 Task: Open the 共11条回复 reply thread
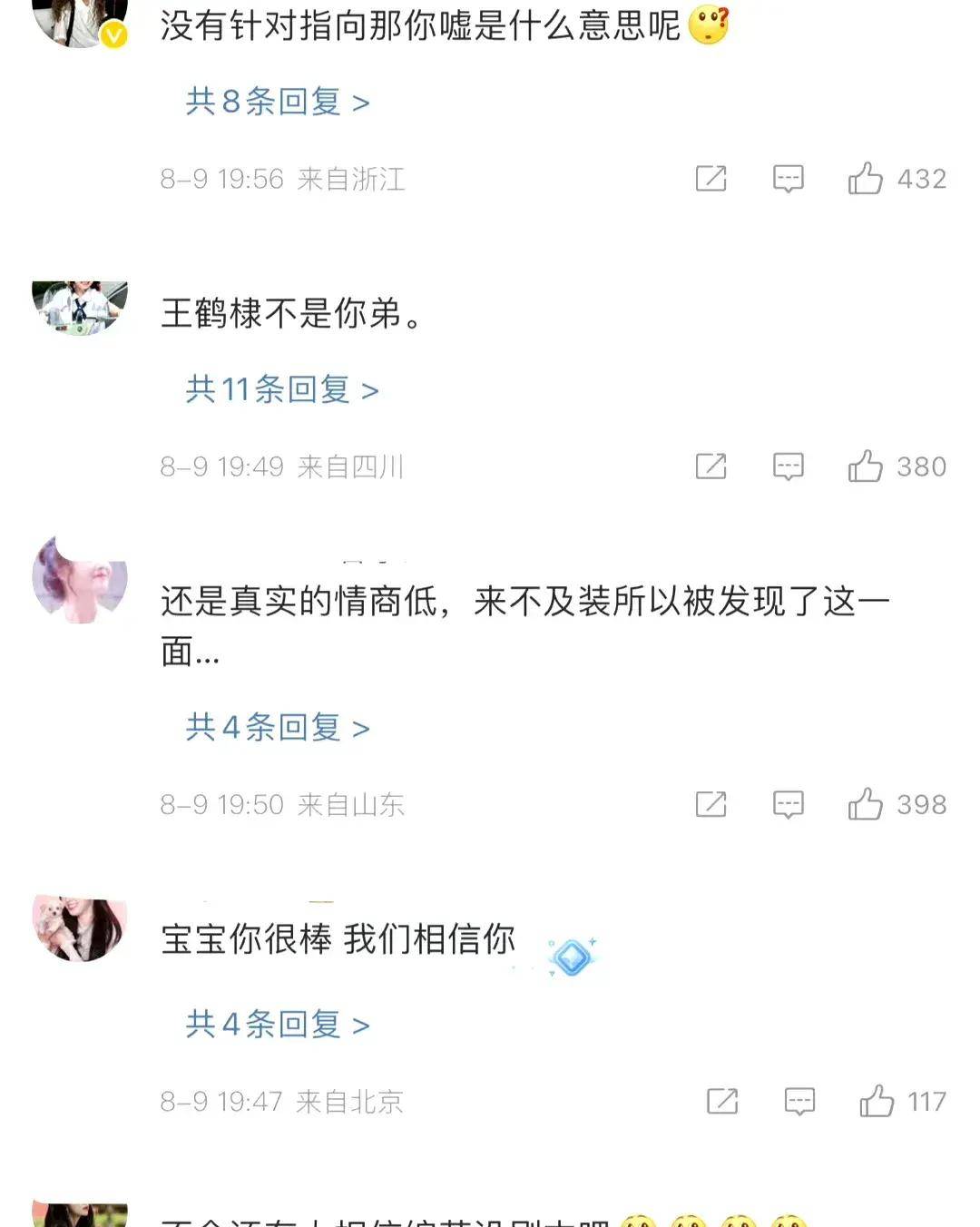pos(281,389)
